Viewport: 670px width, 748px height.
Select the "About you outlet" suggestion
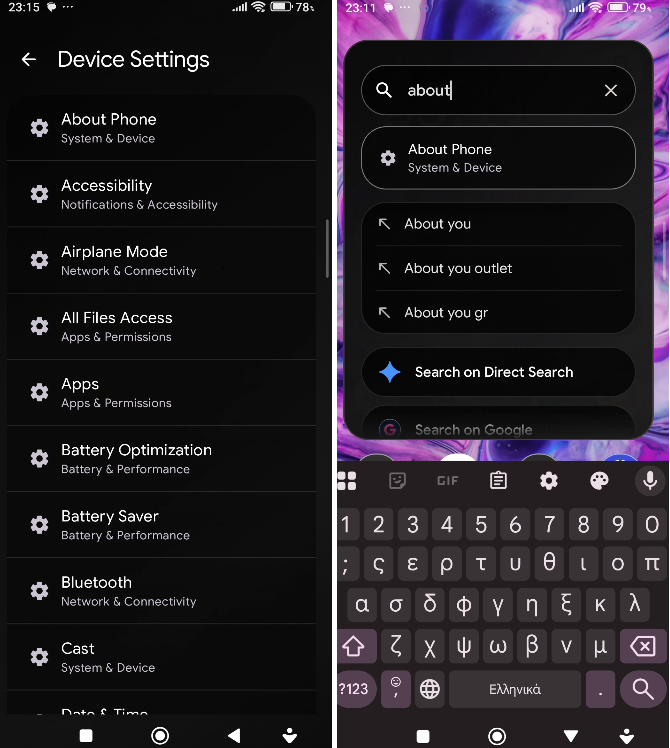coord(498,268)
